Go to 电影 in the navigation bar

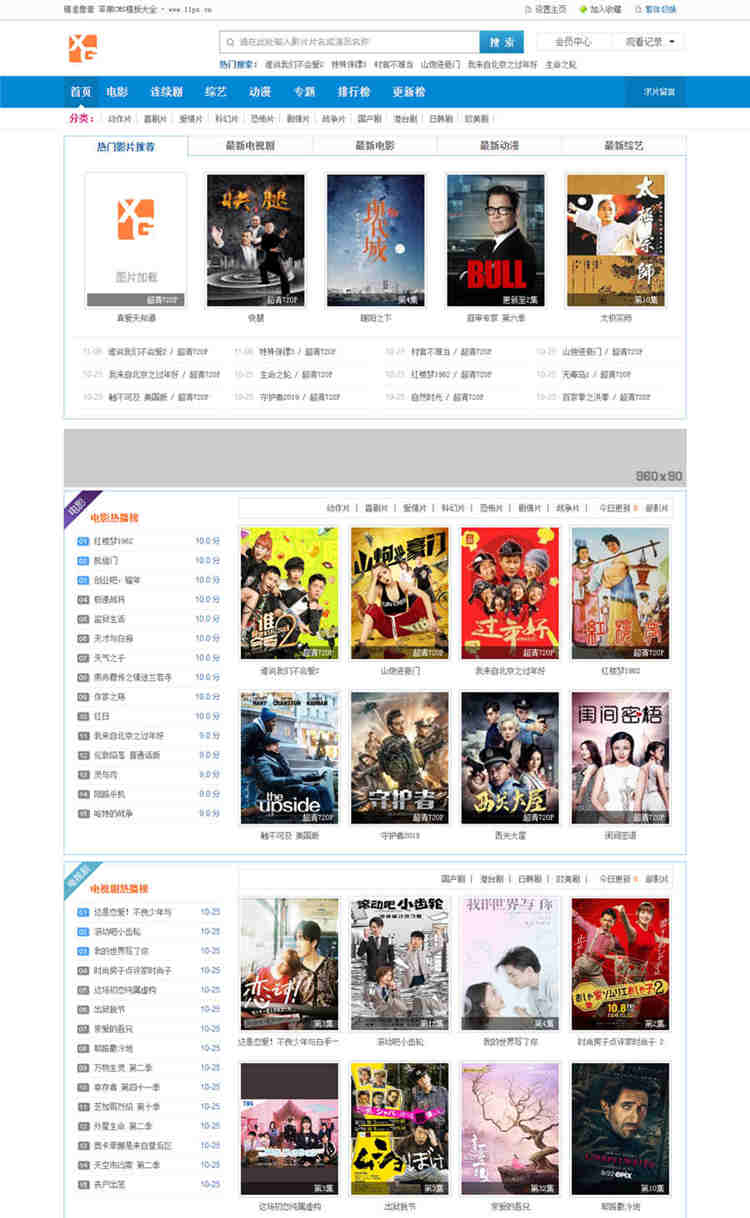pyautogui.click(x=117, y=92)
